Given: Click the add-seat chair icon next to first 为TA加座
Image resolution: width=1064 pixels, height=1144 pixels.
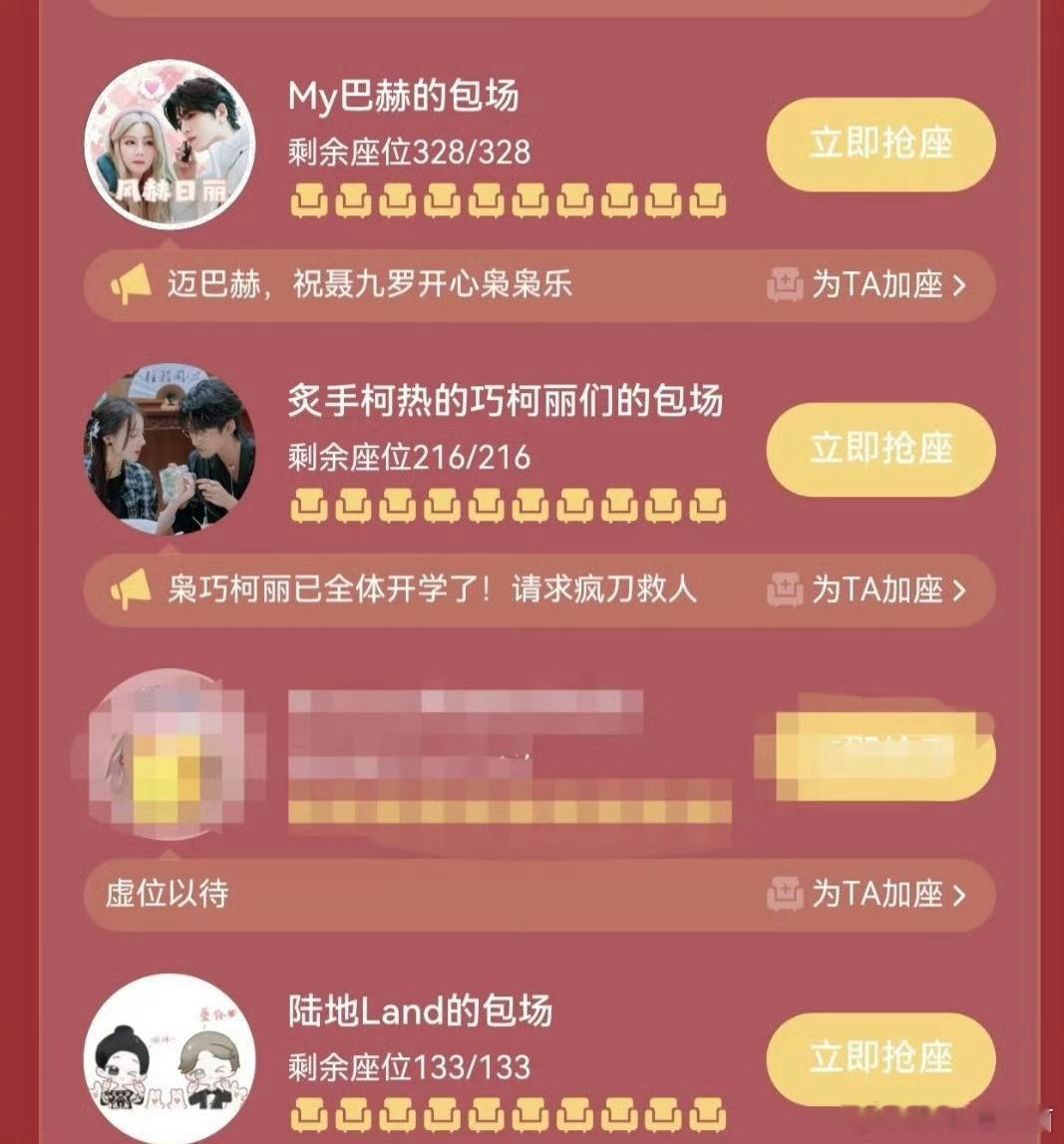Looking at the screenshot, I should [x=788, y=285].
